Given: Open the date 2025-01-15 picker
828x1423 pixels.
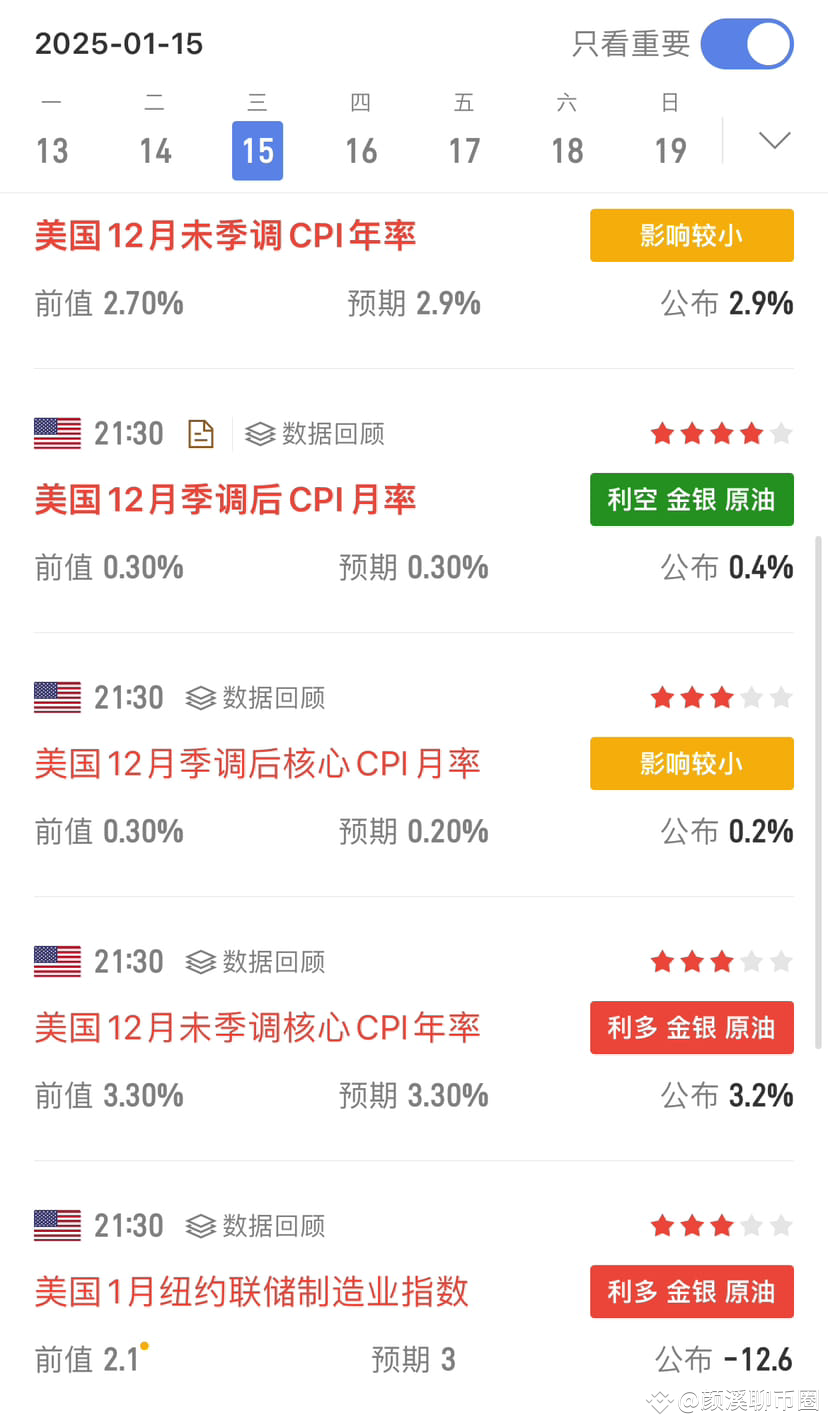Looking at the screenshot, I should pyautogui.click(x=118, y=44).
